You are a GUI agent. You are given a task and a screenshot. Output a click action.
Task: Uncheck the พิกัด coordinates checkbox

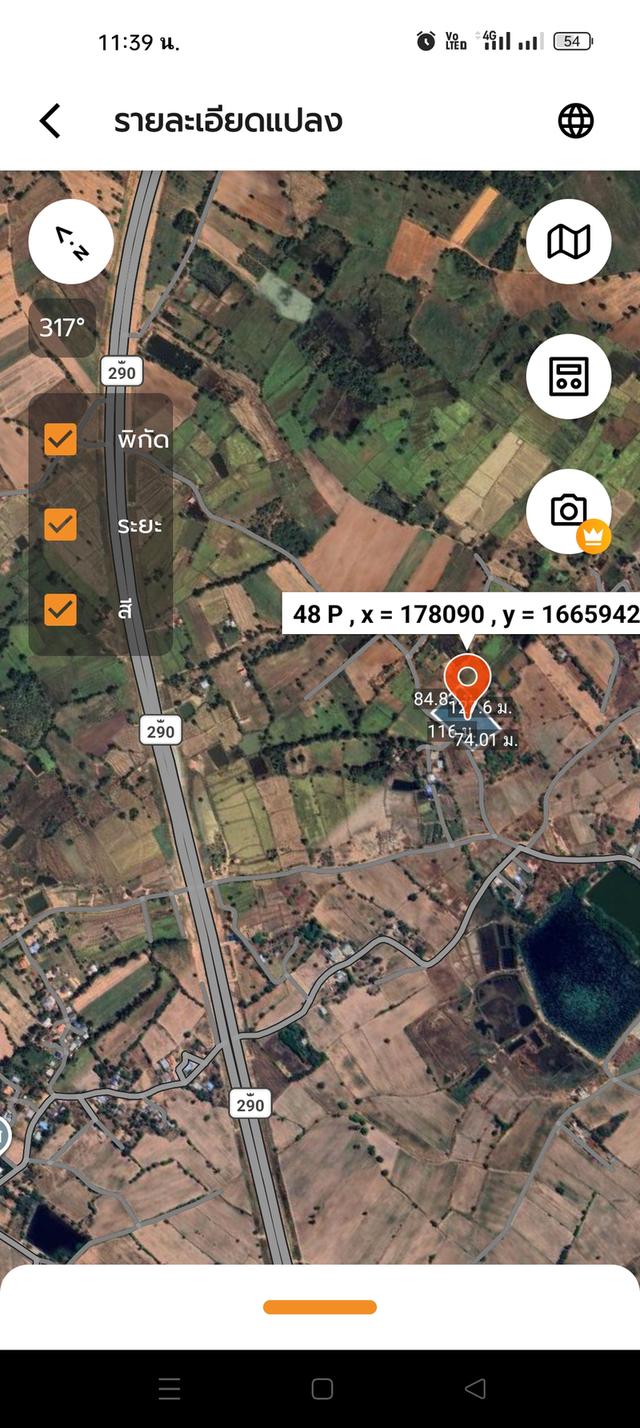click(x=61, y=438)
